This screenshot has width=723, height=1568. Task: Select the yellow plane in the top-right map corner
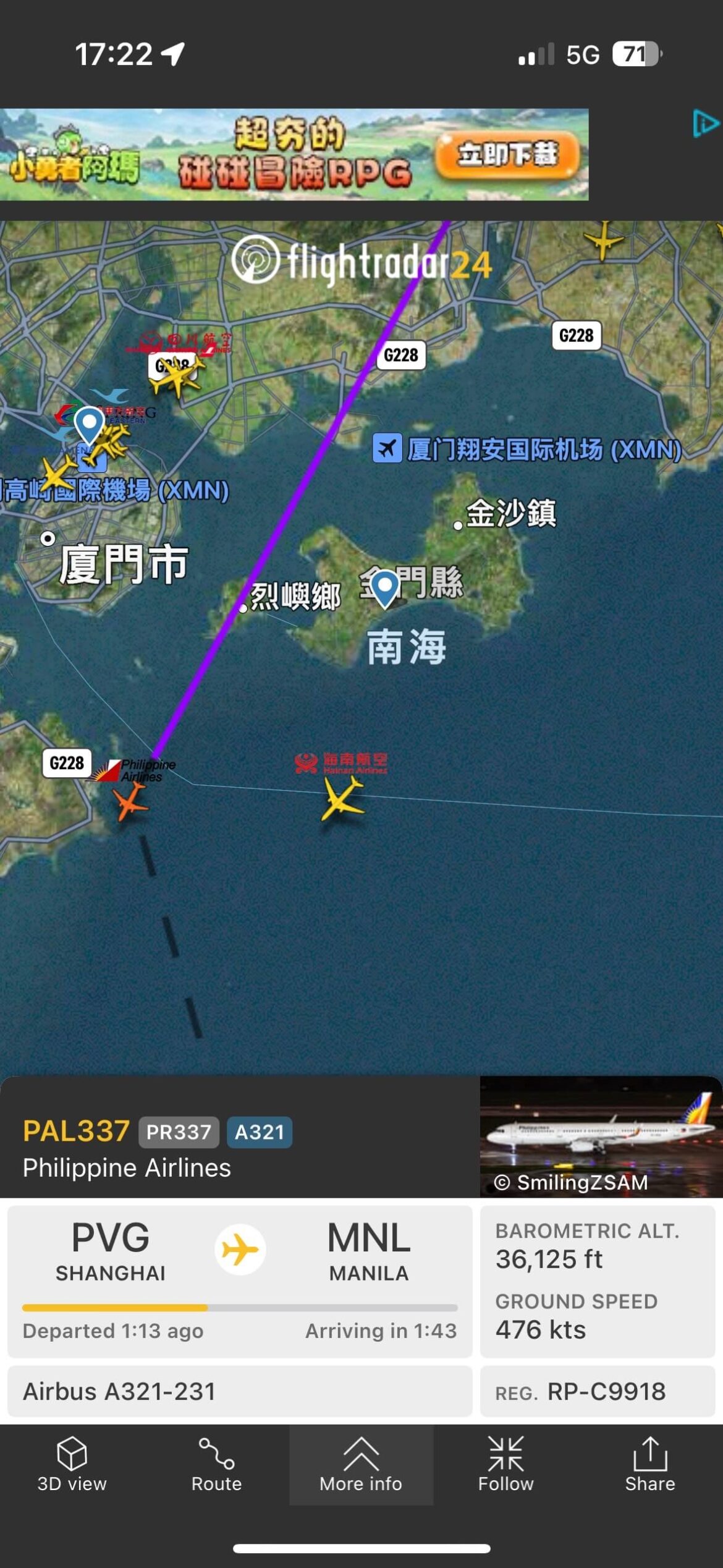[603, 240]
